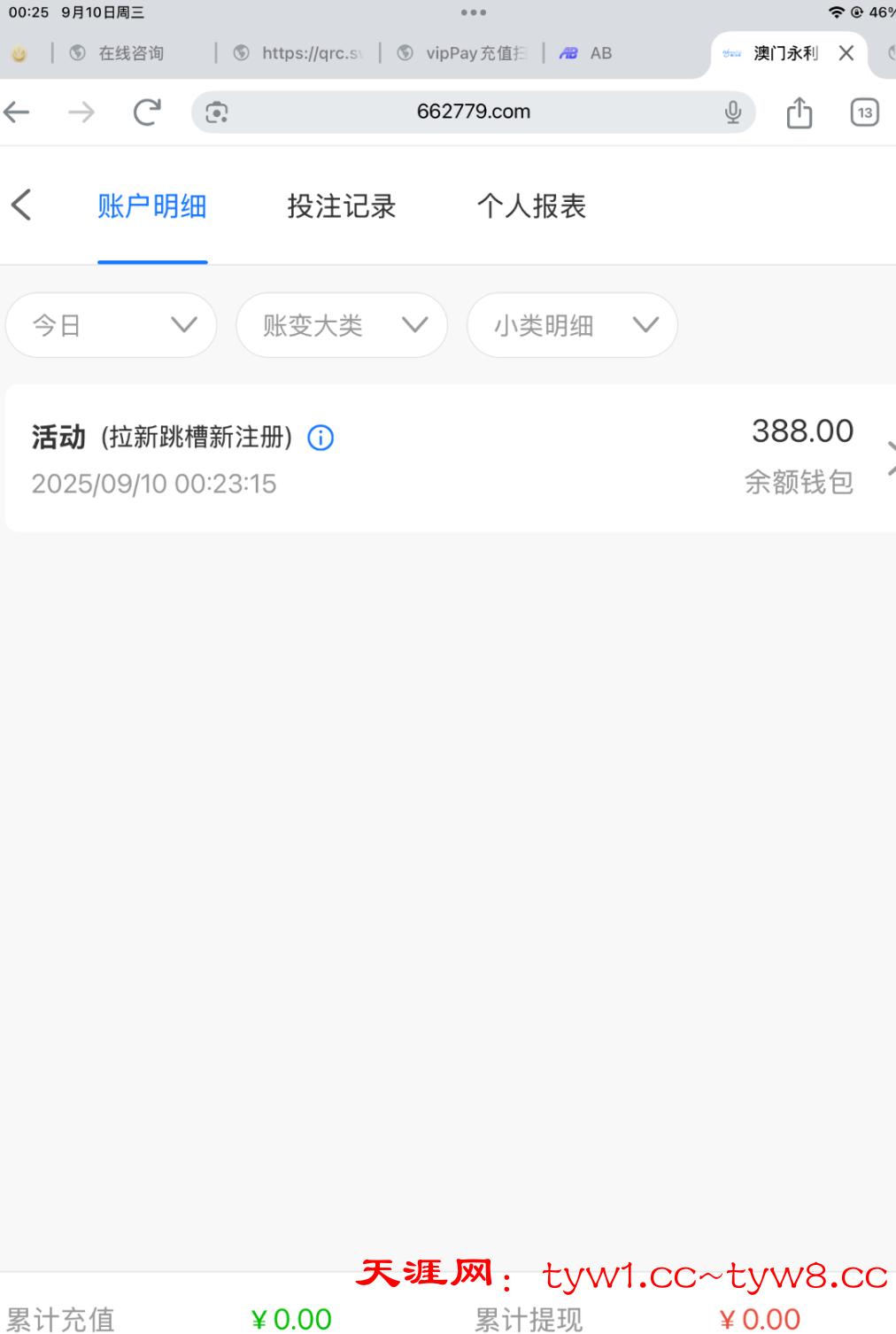Open the 小类明细 filter dropdown
The height and width of the screenshot is (1334, 896).
(572, 325)
